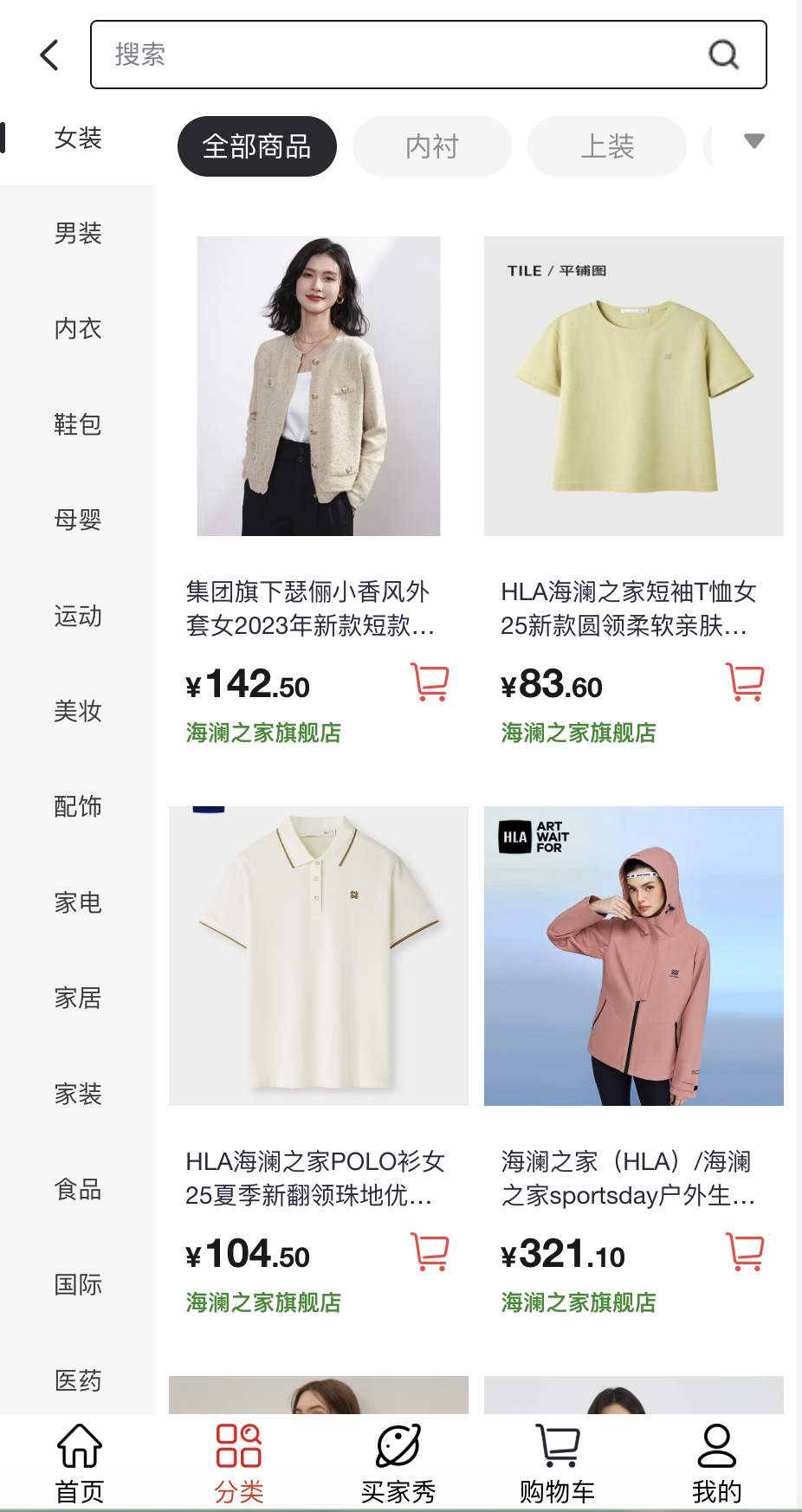Choose the 鞋包 category
This screenshot has height=1512, width=802.
tap(78, 424)
